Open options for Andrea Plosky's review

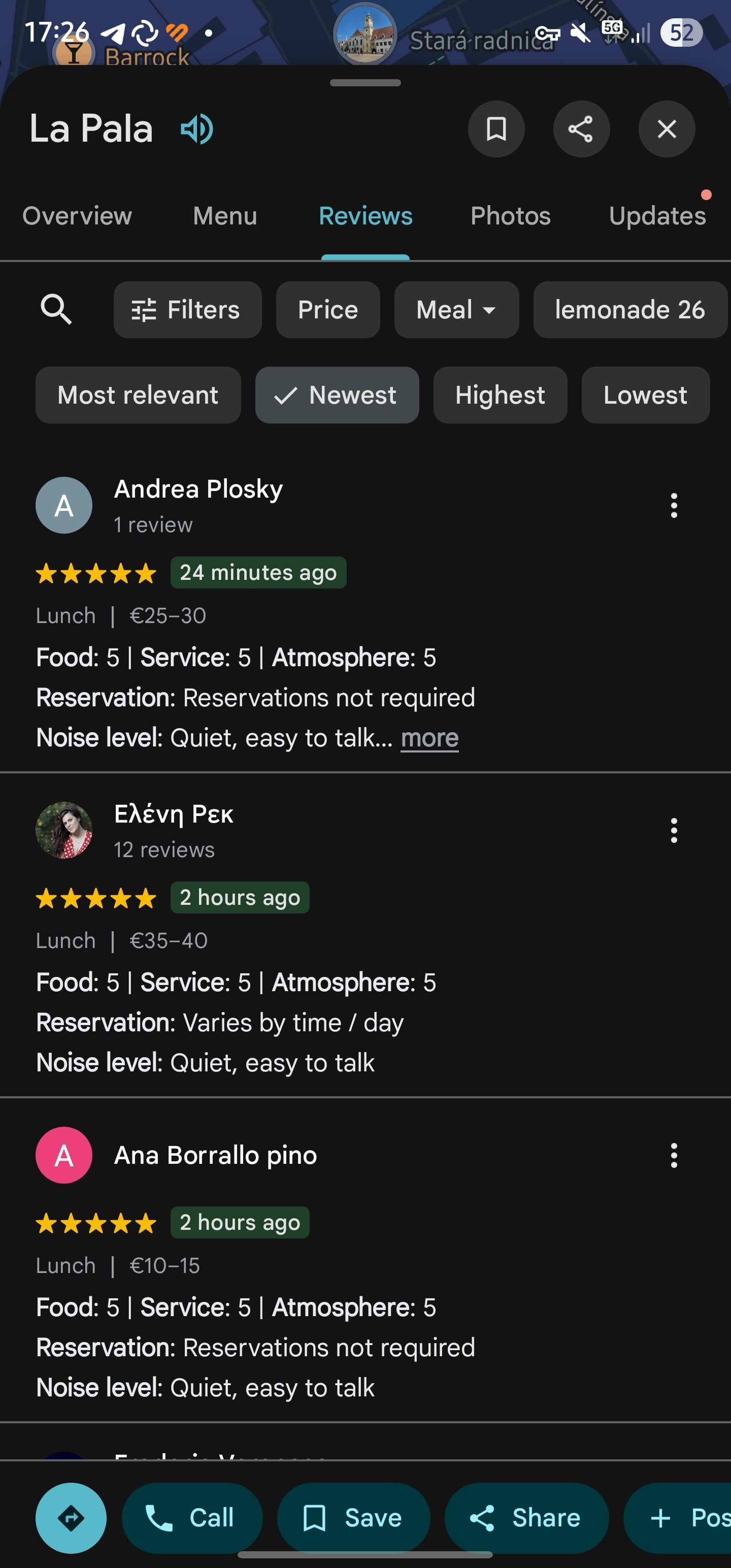[x=673, y=505]
